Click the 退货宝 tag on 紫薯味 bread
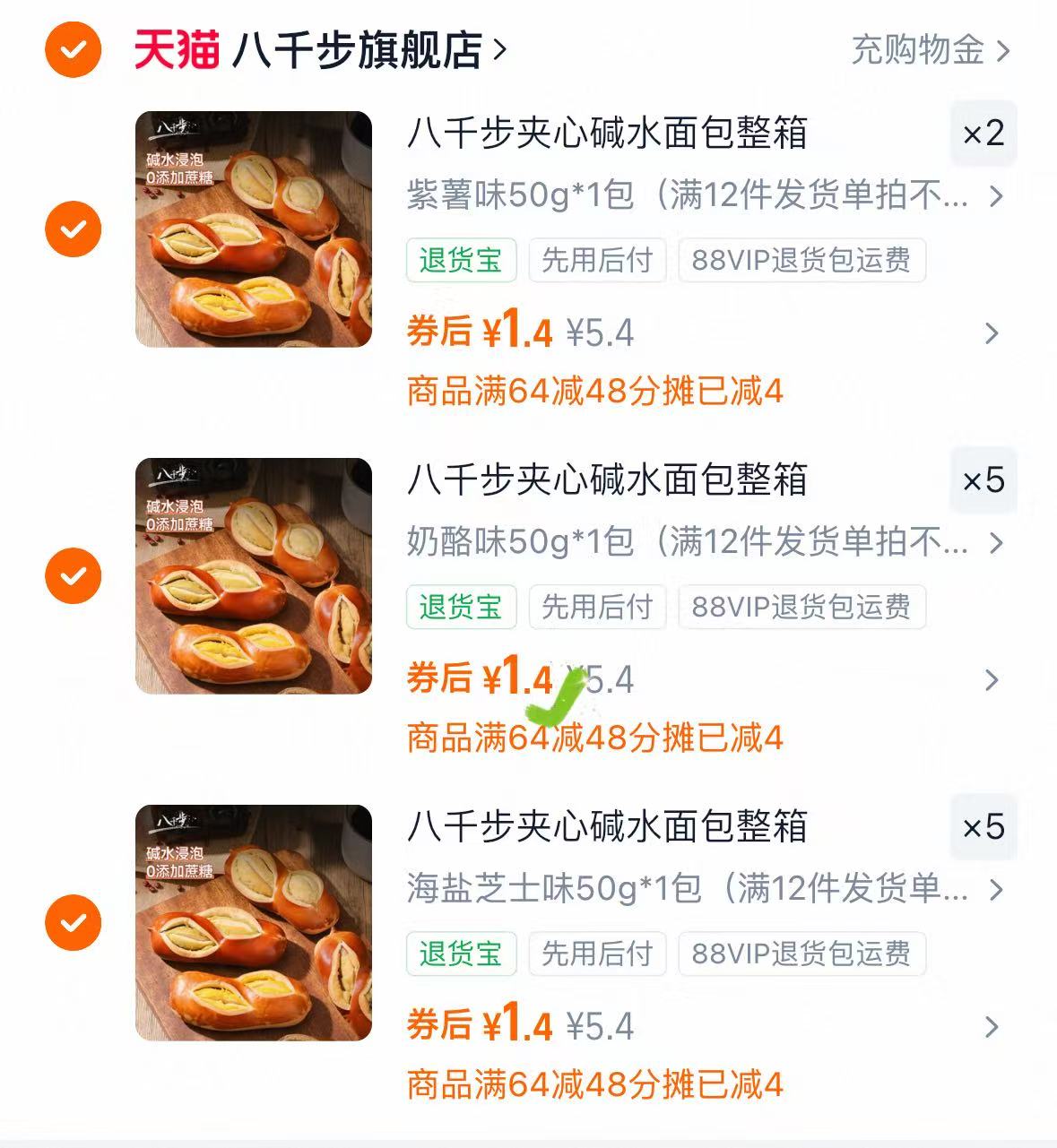This screenshot has width=1057, height=1148. click(461, 261)
